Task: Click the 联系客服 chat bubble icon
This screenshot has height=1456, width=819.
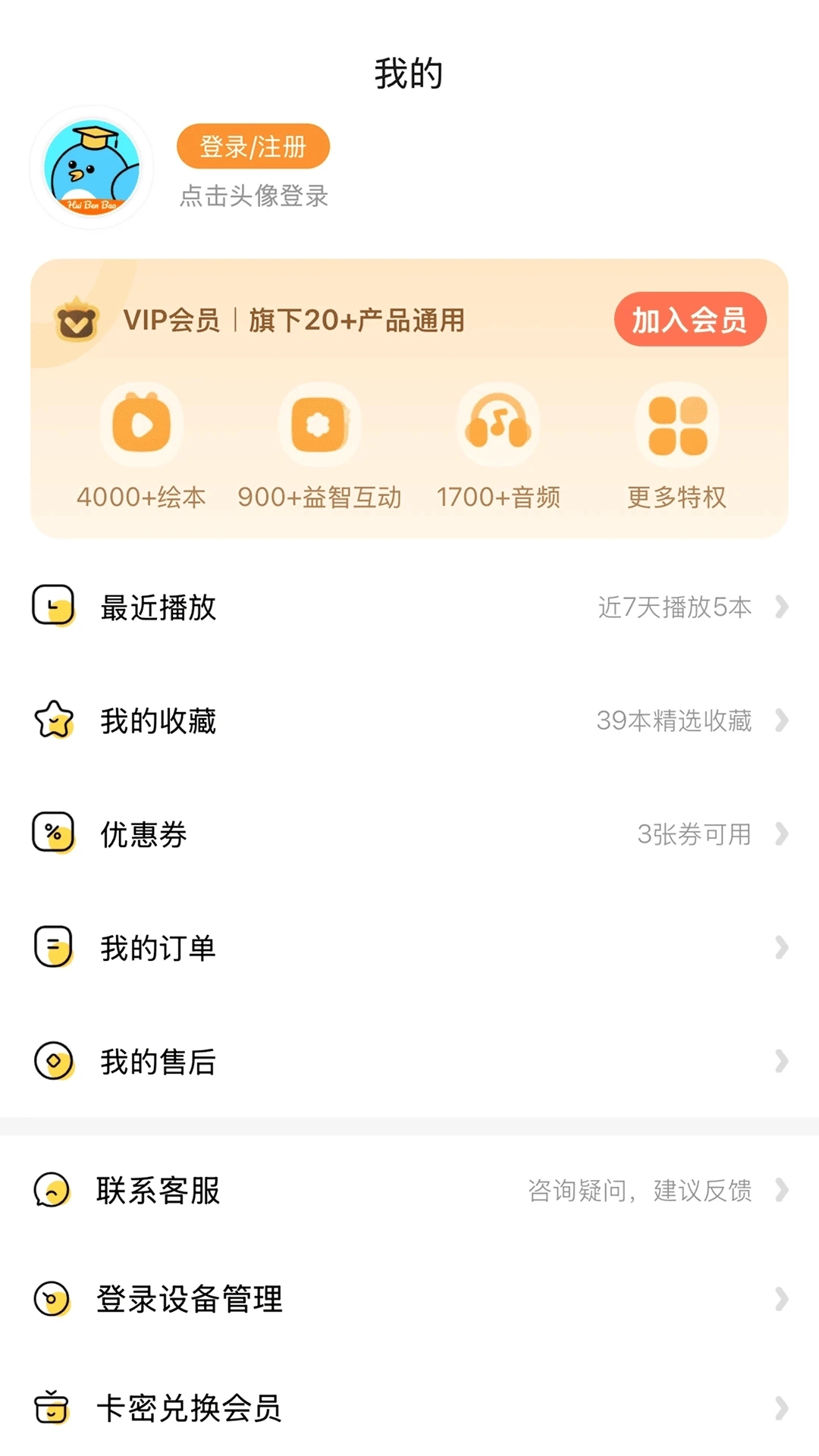Action: pyautogui.click(x=50, y=1188)
